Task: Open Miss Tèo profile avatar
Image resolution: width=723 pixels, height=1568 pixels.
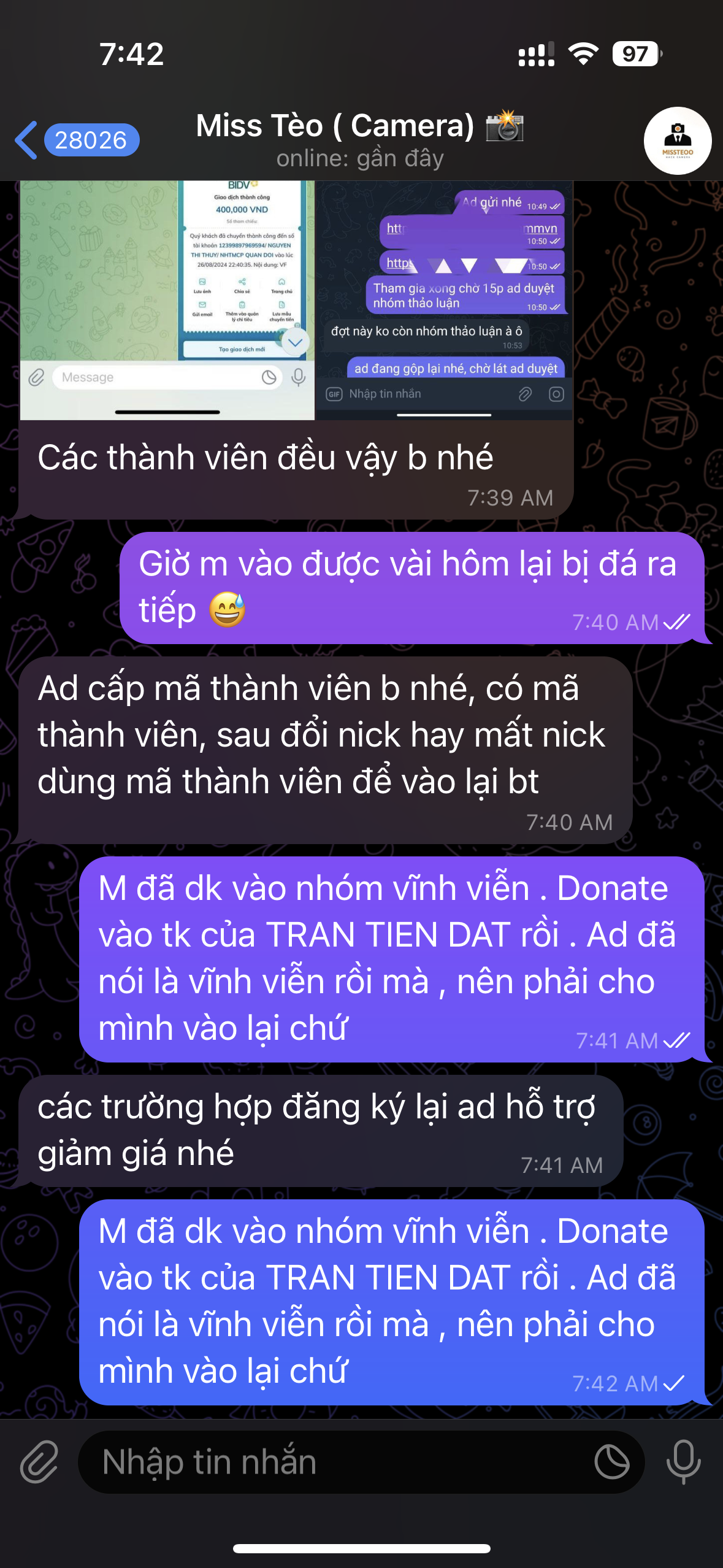Action: [677, 141]
